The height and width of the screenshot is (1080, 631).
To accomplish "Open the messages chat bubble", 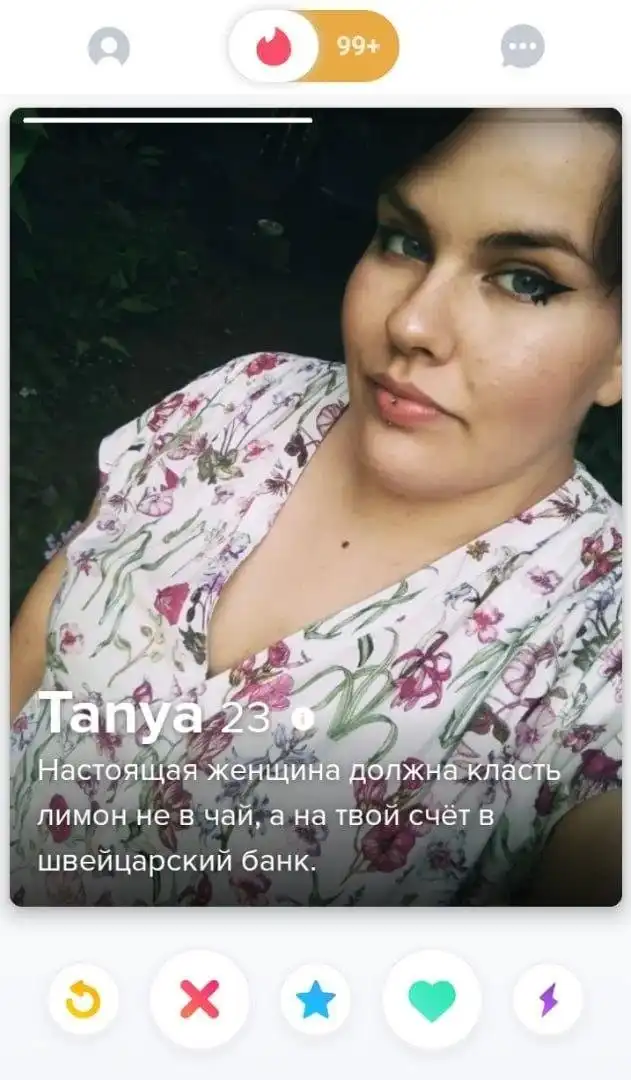I will pyautogui.click(x=522, y=46).
